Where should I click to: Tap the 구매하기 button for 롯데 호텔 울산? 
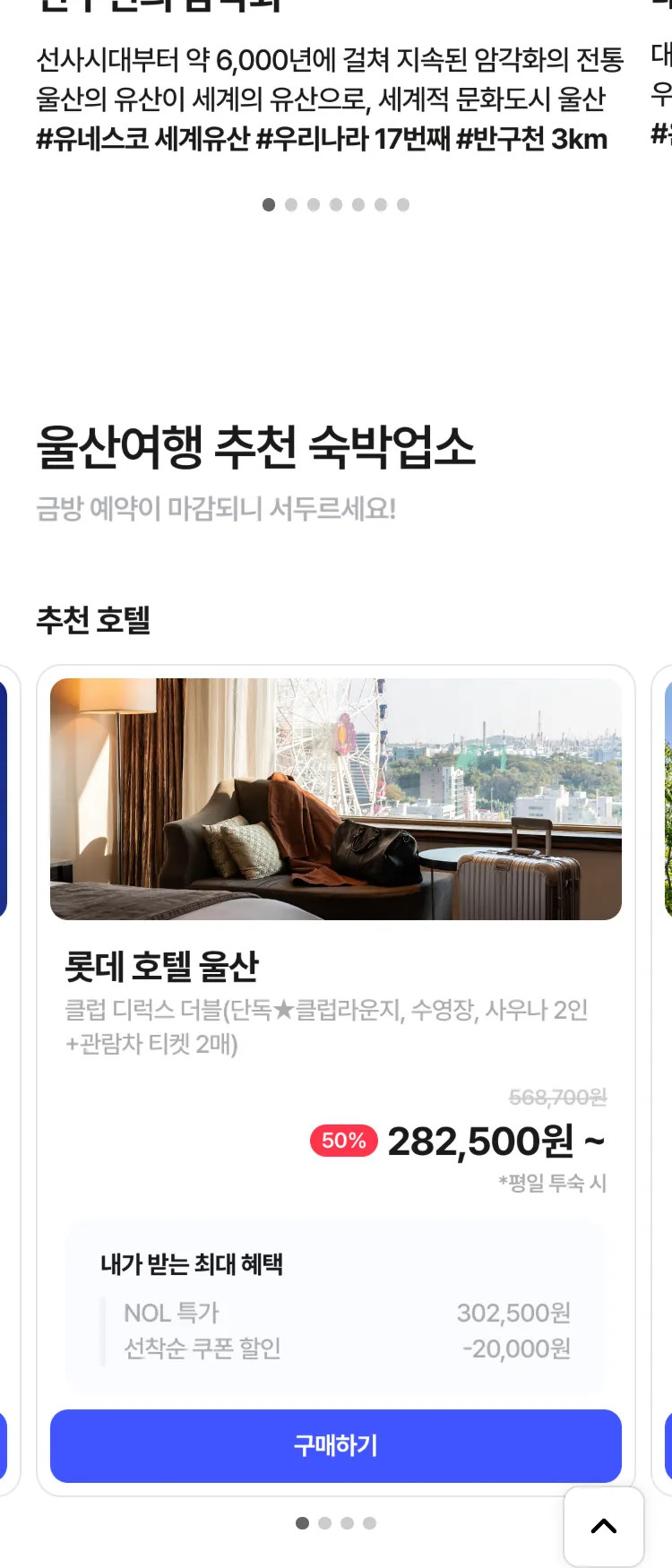(x=335, y=1445)
